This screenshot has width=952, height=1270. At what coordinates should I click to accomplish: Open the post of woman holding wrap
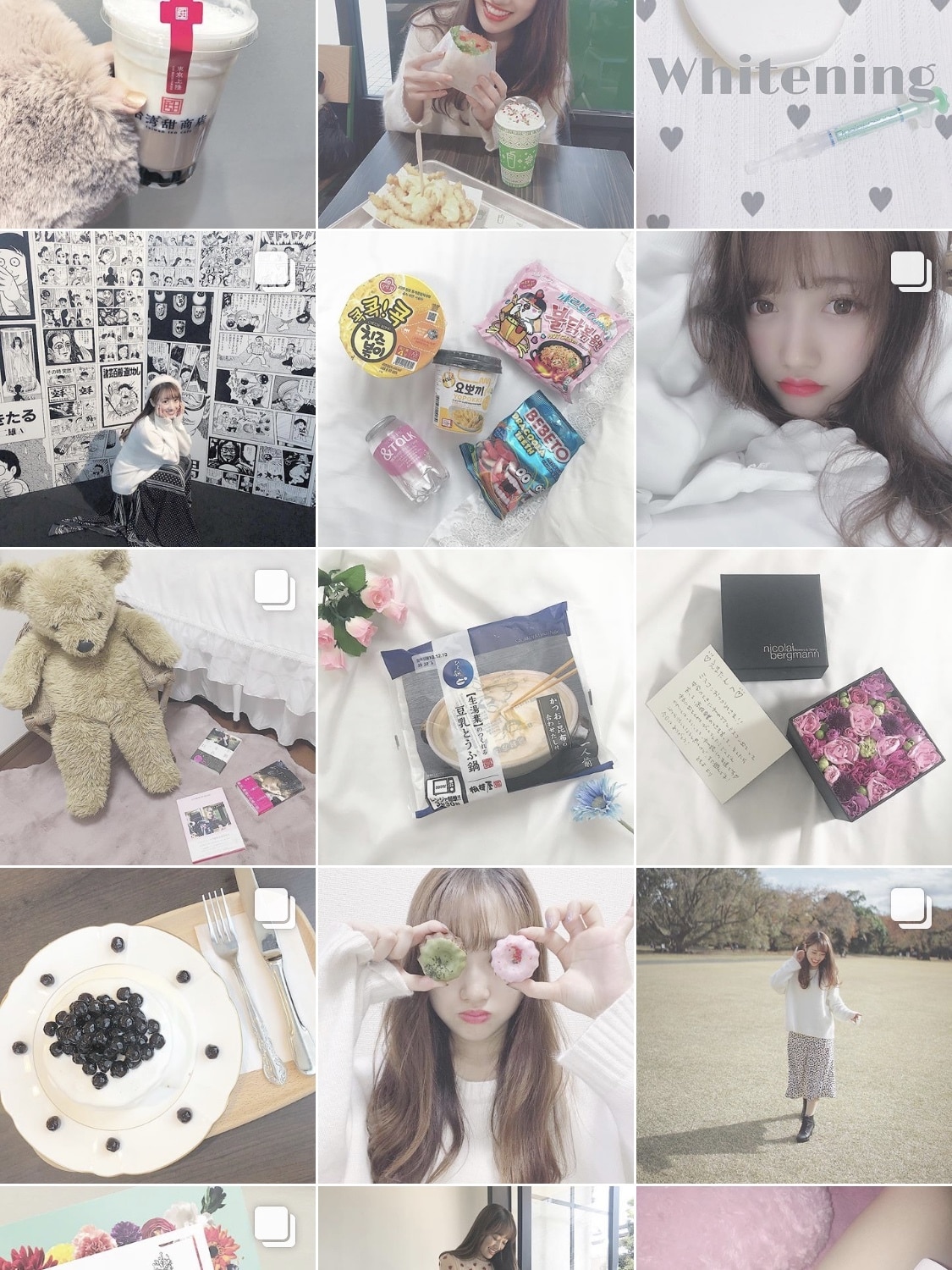pos(476,113)
